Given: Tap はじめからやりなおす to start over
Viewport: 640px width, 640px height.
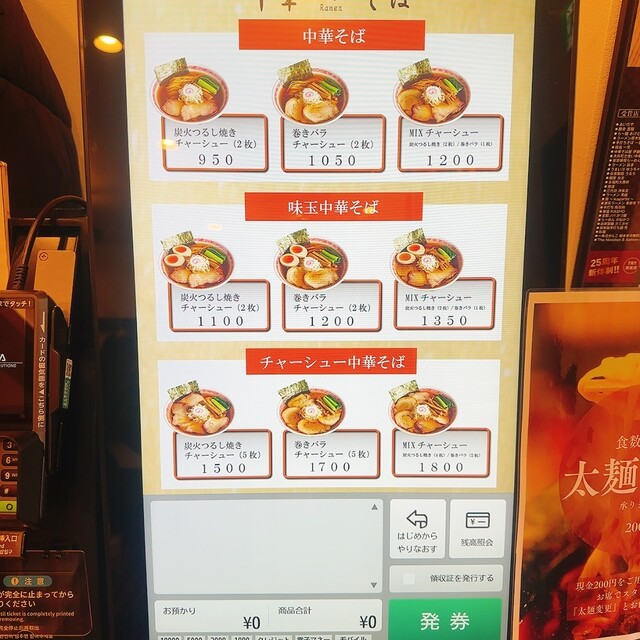Looking at the screenshot, I should [417, 530].
